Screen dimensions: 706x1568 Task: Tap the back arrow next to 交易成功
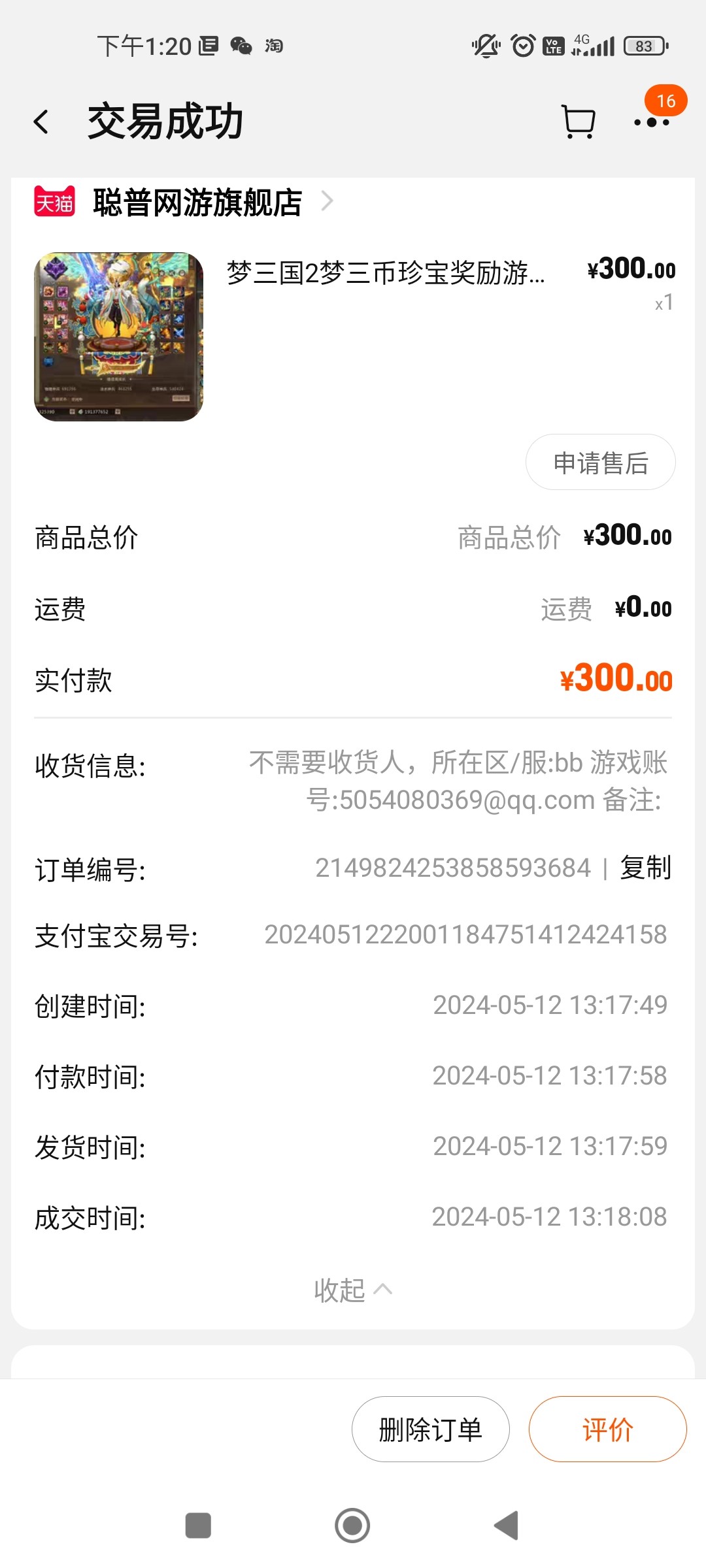click(41, 121)
